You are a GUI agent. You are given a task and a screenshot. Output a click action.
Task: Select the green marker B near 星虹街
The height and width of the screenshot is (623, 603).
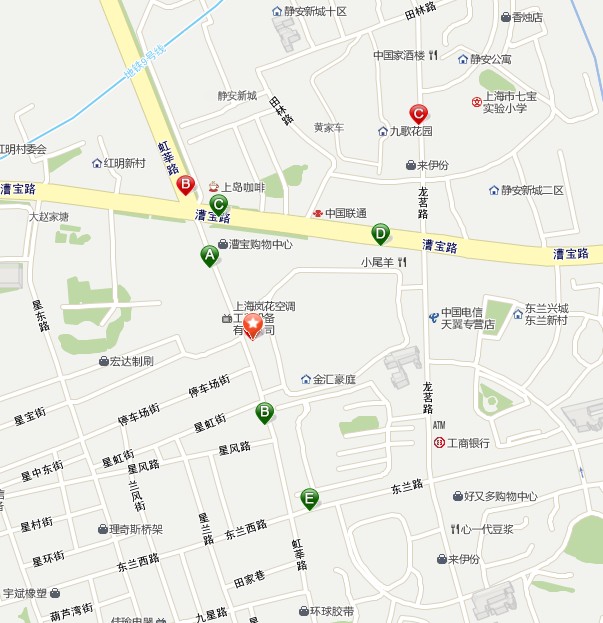tap(264, 411)
